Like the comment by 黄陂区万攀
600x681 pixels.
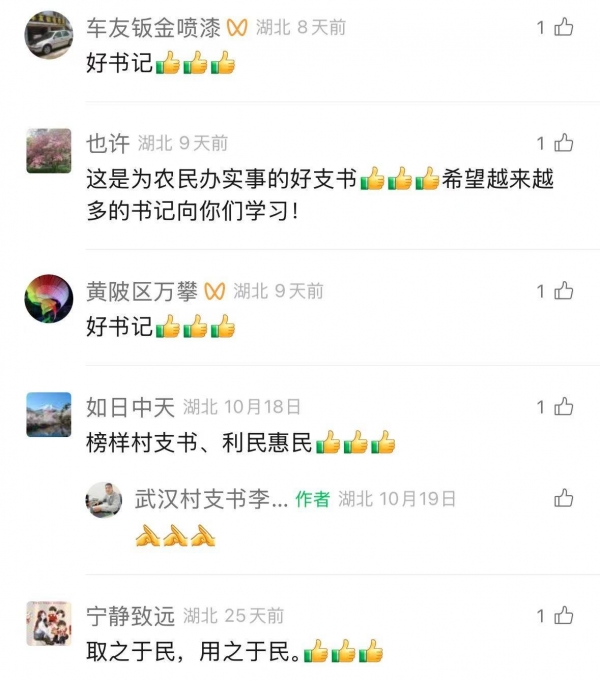pos(564,291)
